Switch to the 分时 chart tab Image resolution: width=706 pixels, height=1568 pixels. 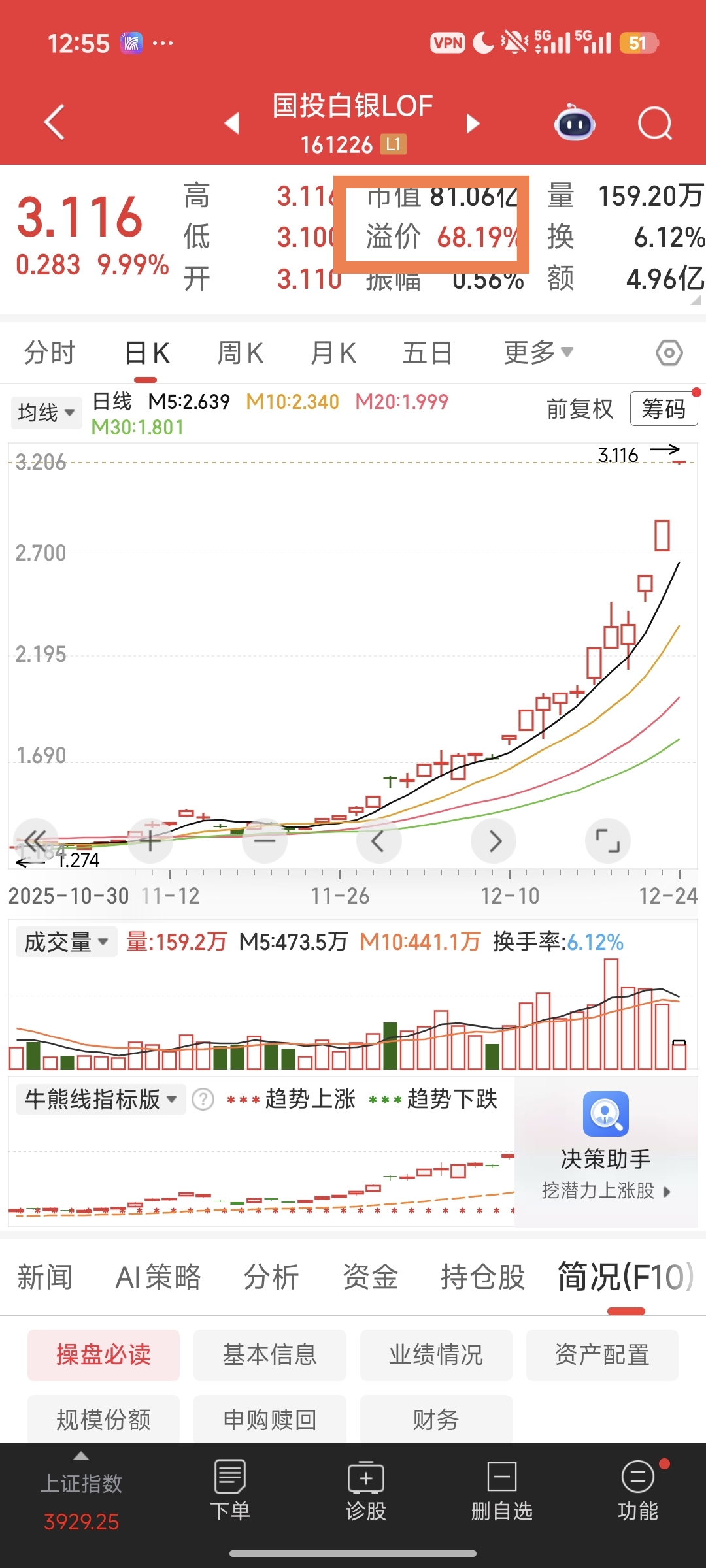pyautogui.click(x=50, y=353)
